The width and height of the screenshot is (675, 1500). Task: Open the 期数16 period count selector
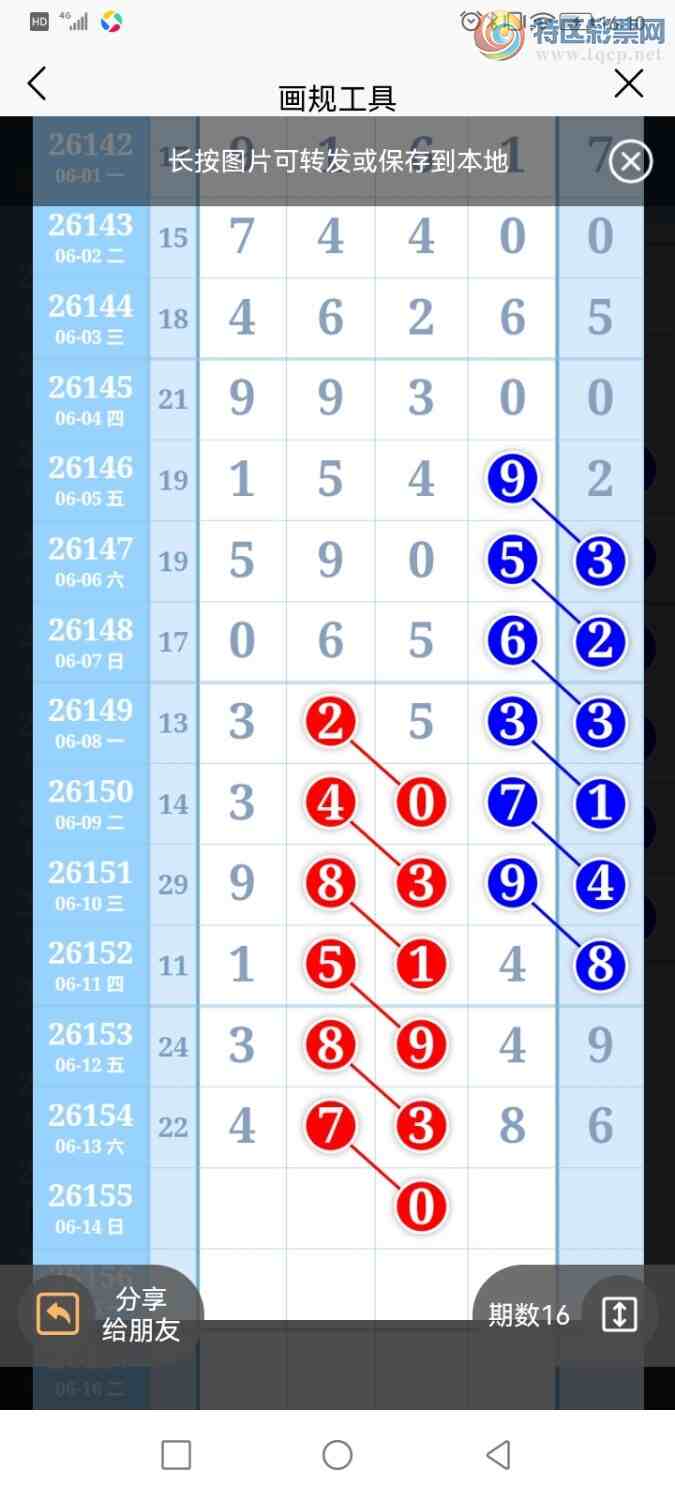pos(565,1315)
